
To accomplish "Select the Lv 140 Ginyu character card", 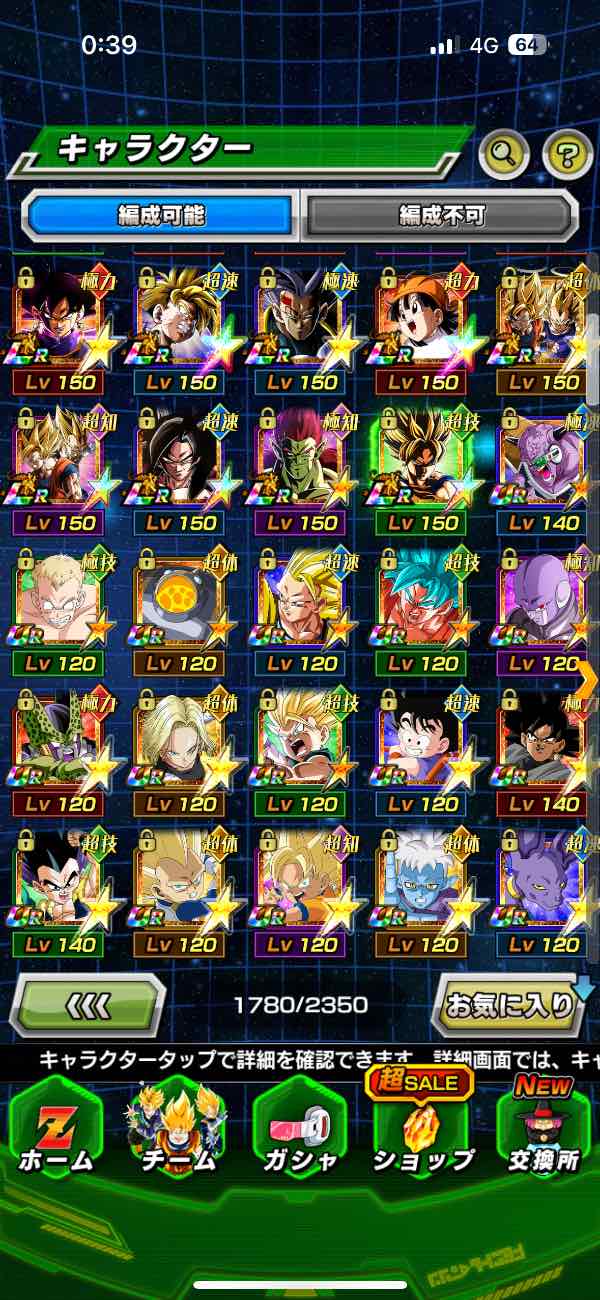I will click(543, 470).
